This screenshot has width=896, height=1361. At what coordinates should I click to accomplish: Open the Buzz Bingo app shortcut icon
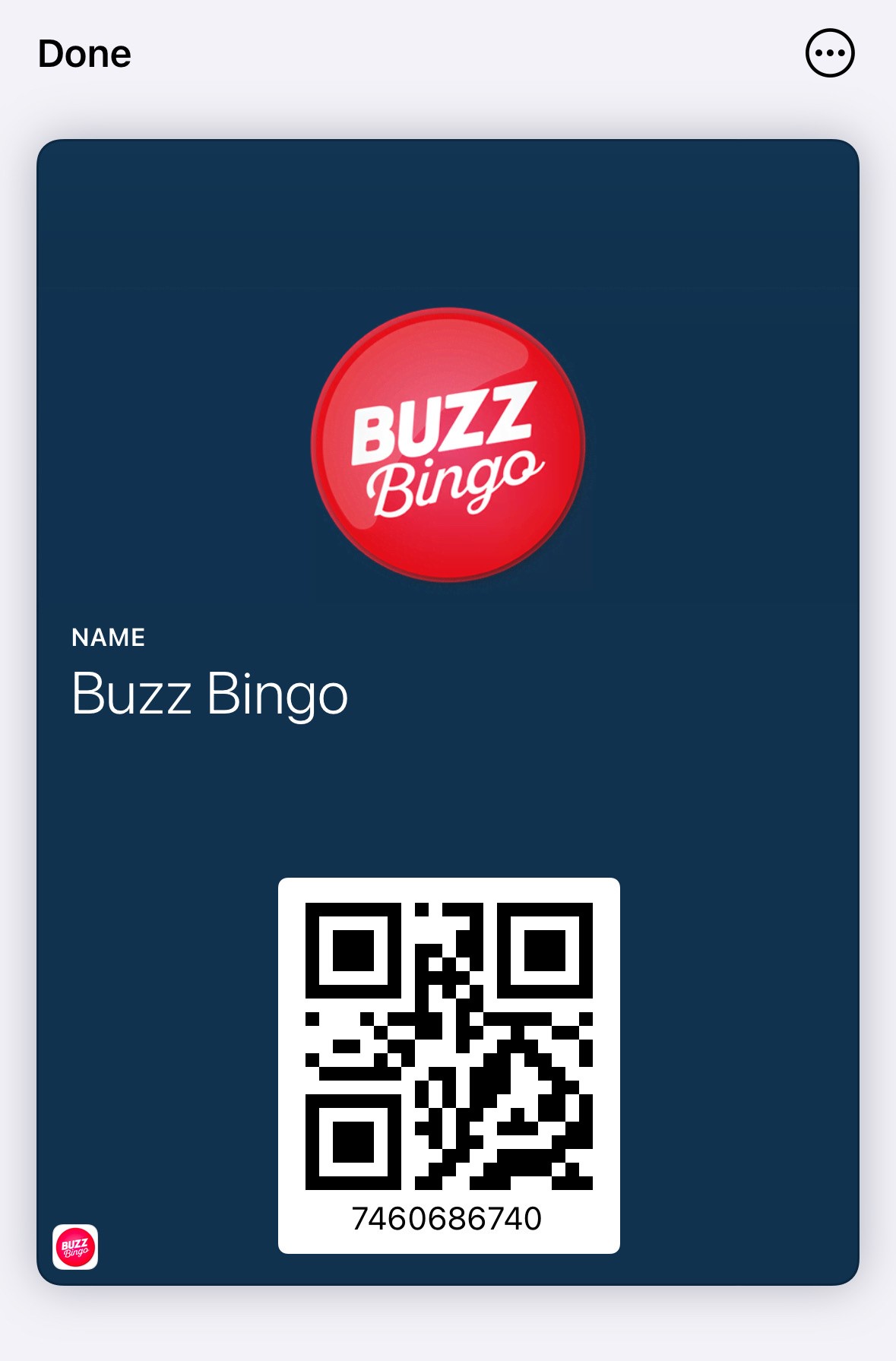(x=75, y=1247)
